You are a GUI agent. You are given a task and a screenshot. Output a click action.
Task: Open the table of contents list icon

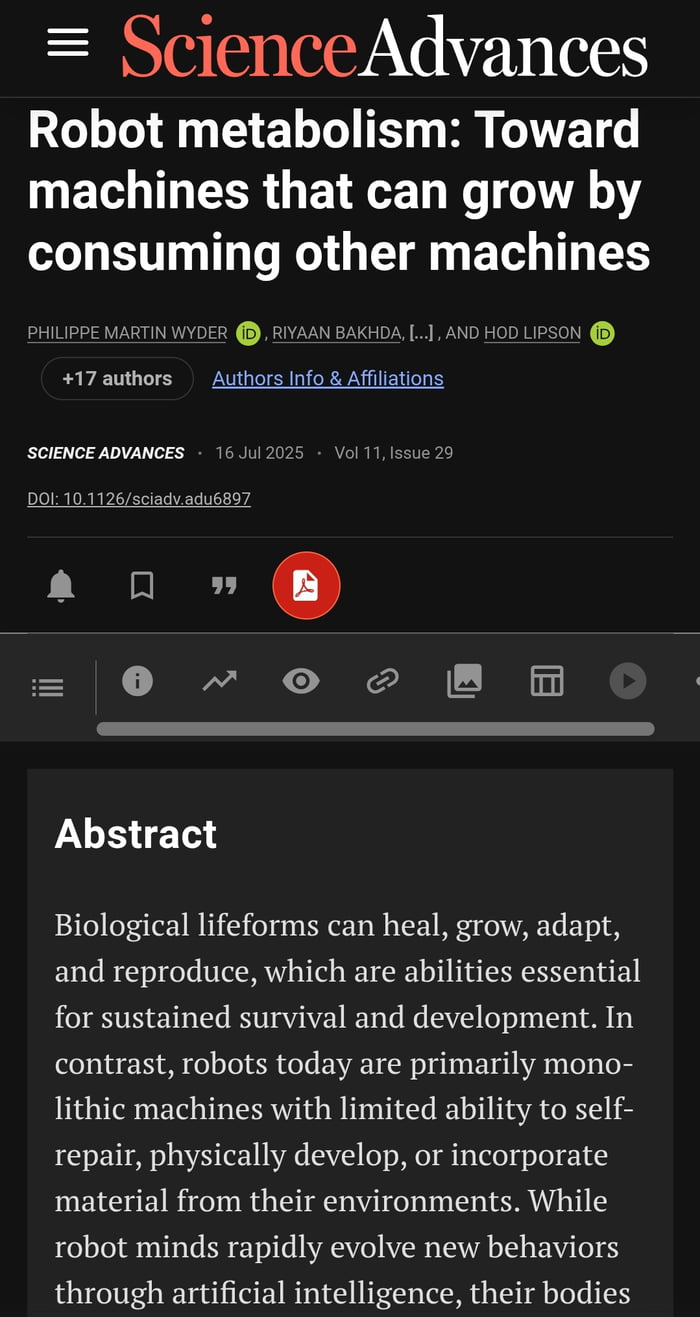[48, 687]
